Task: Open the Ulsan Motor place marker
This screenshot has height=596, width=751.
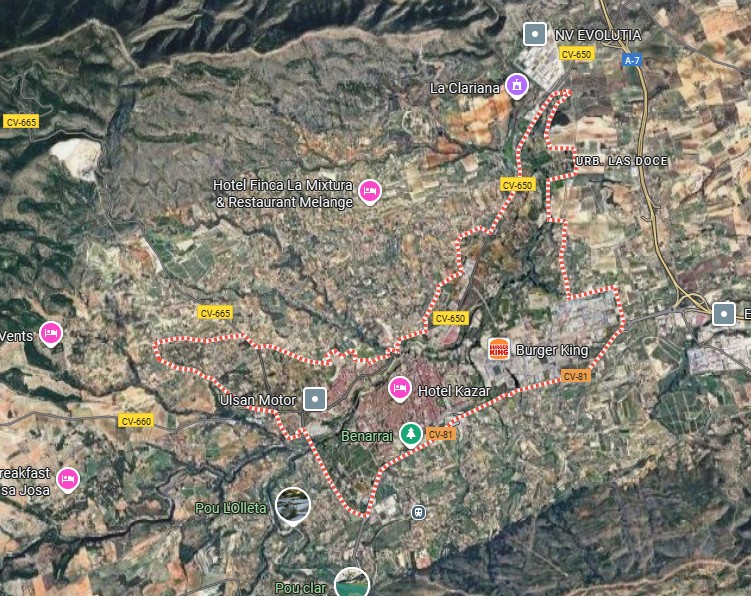Action: click(315, 400)
